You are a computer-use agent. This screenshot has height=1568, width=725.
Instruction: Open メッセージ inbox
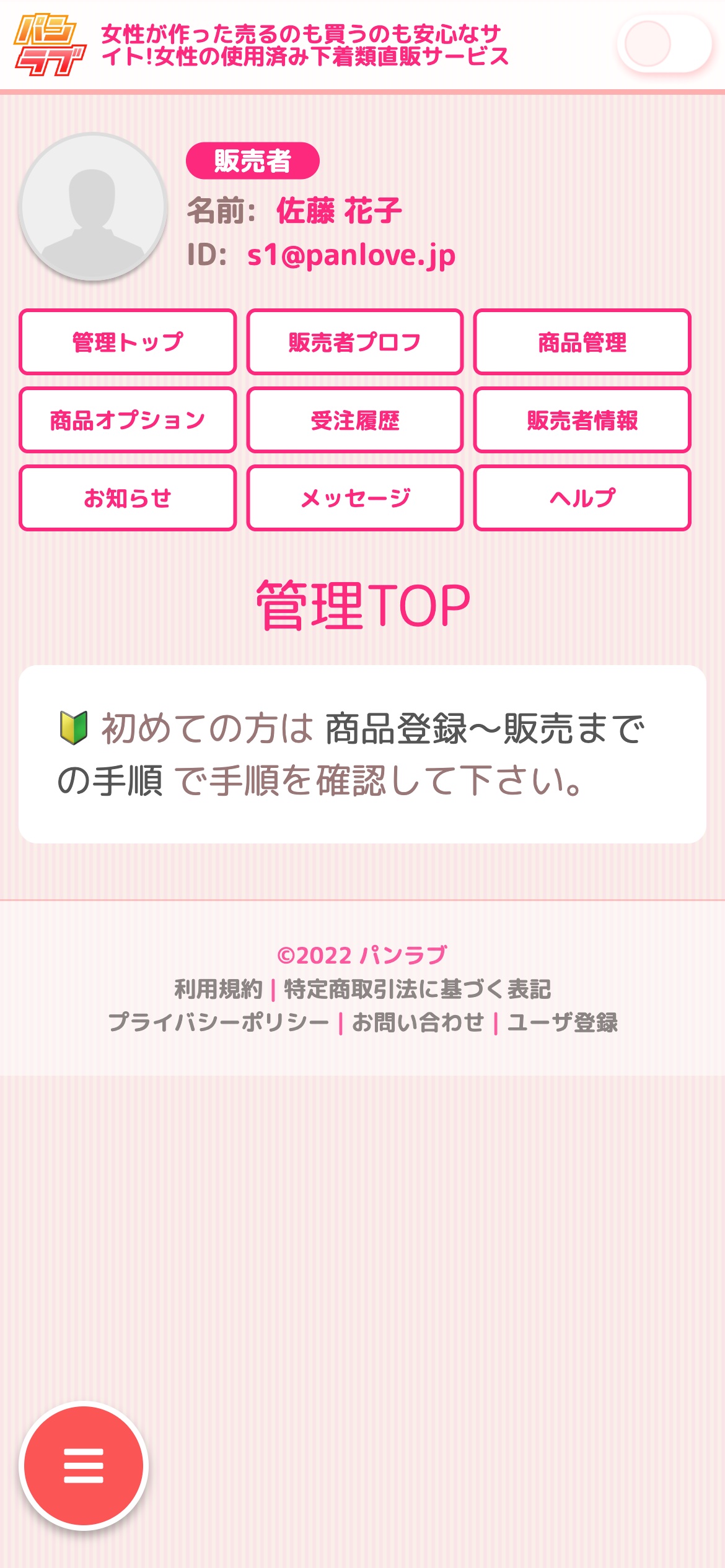coord(354,498)
